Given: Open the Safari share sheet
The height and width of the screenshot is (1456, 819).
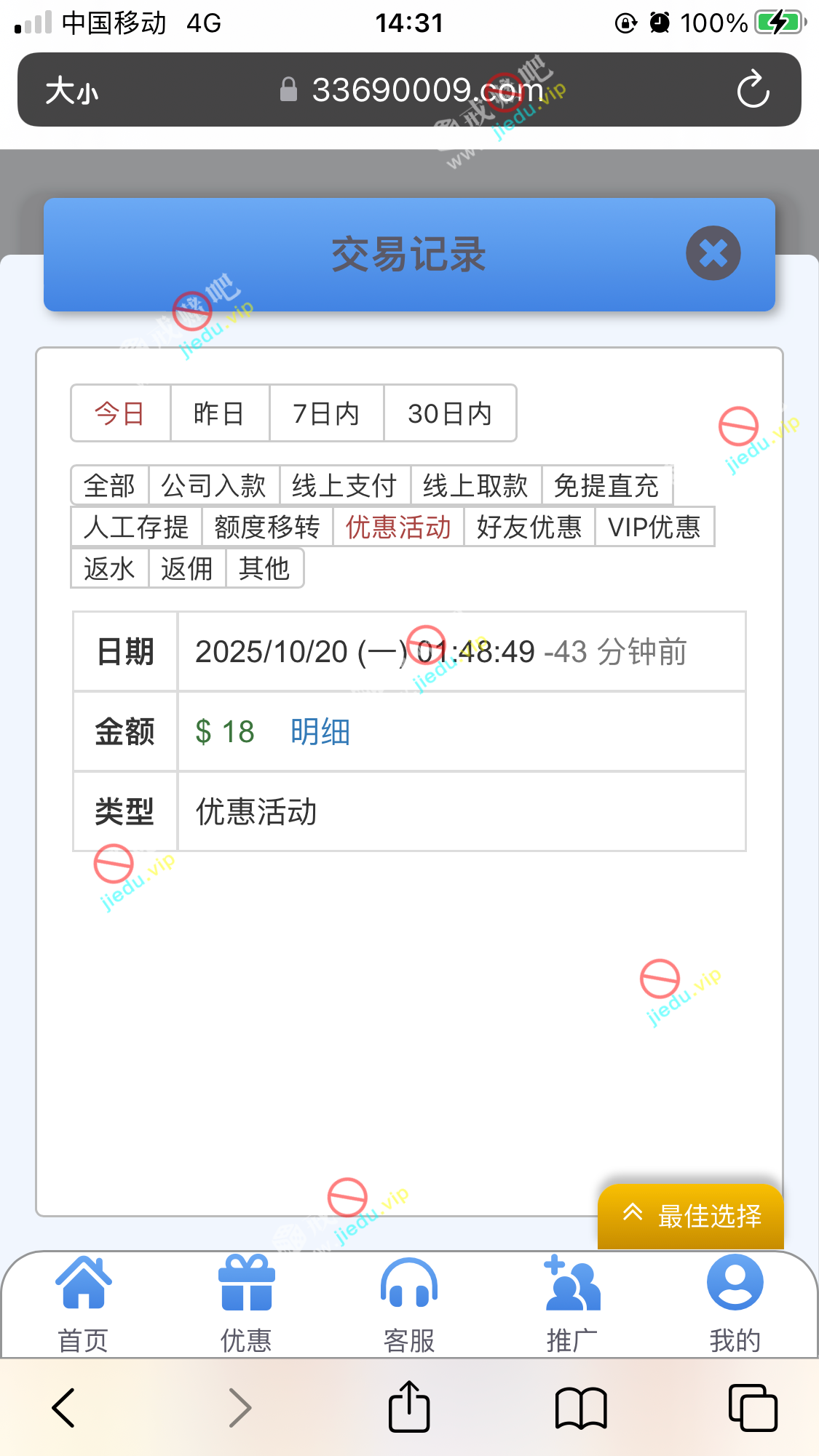Looking at the screenshot, I should pyautogui.click(x=409, y=1407).
